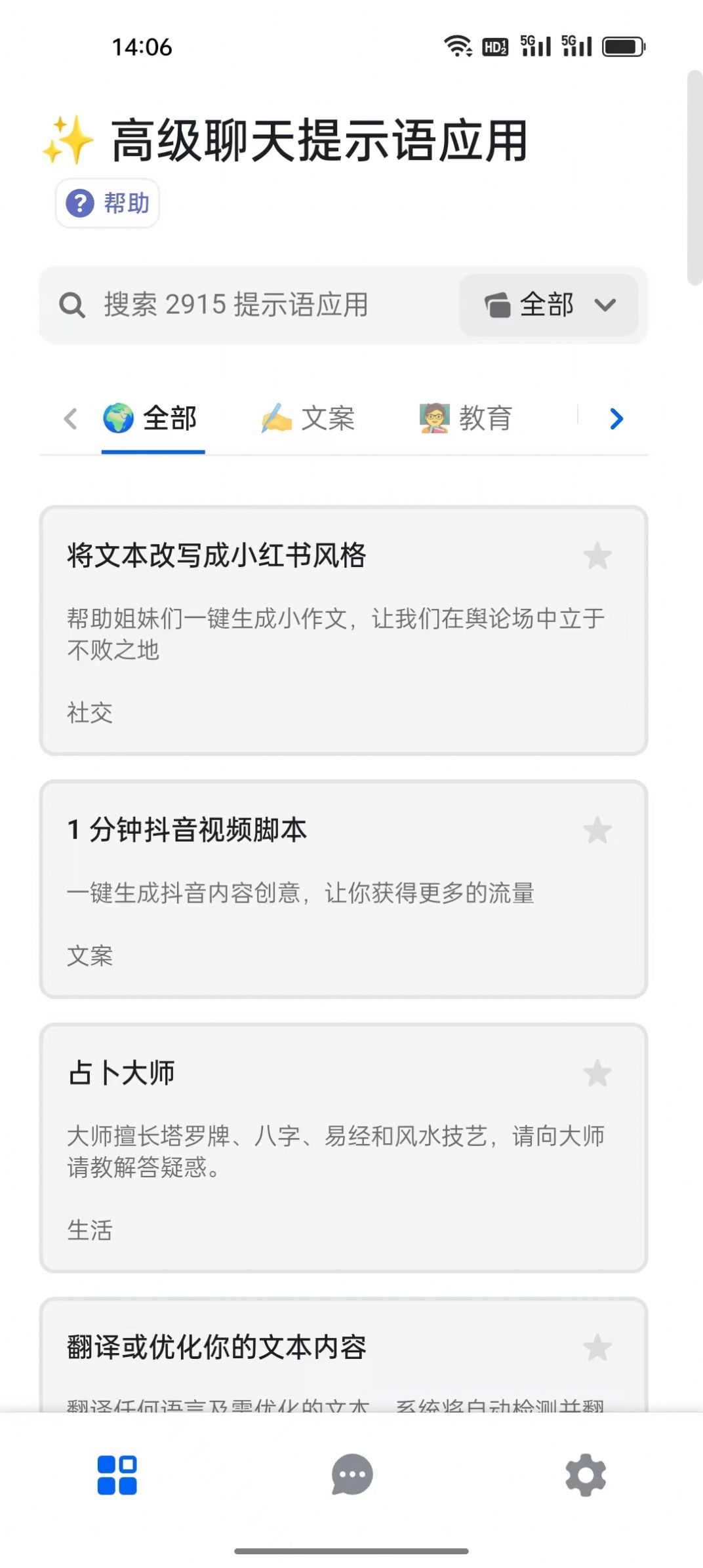
Task: Toggle the star on 将文本改写成小红书风格
Action: [597, 556]
